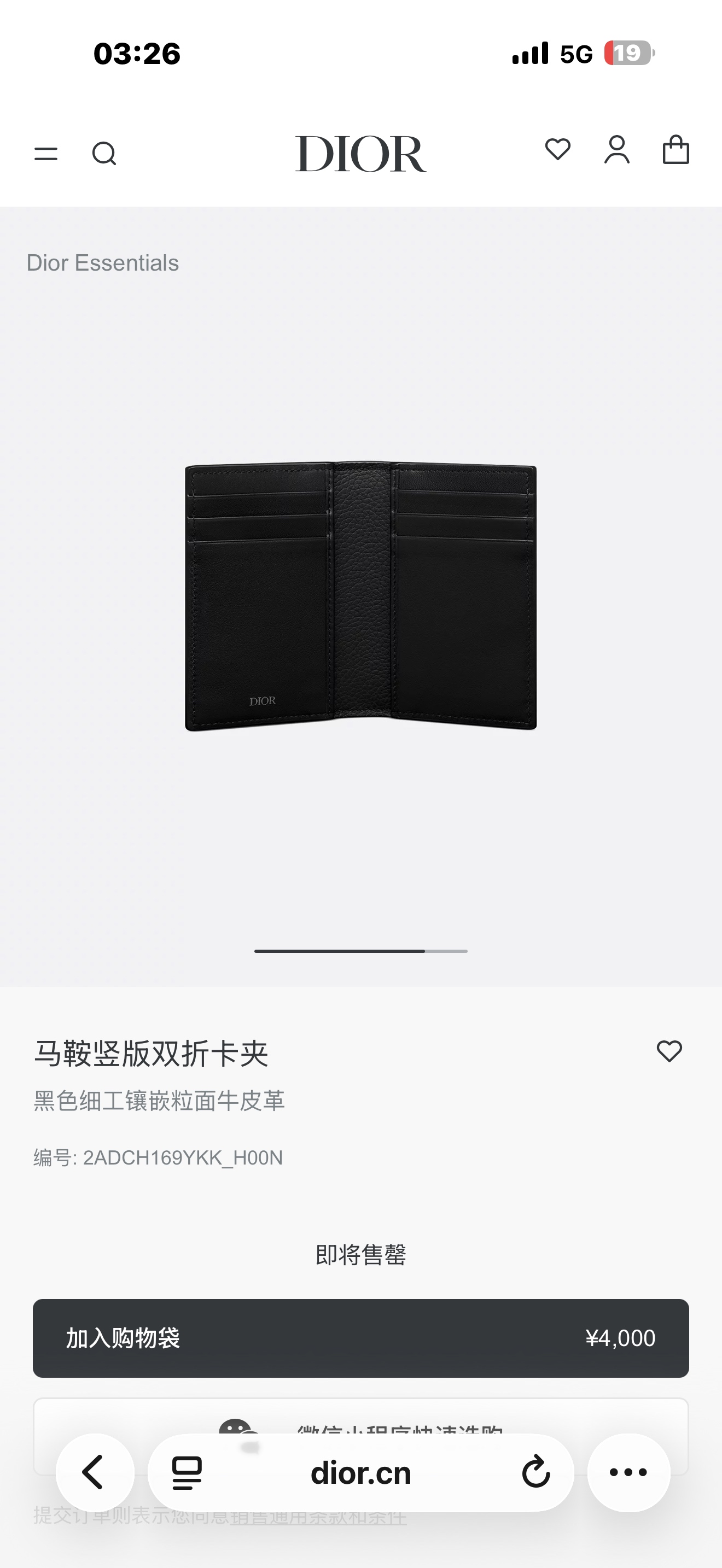The image size is (722, 1568).
Task: Go to the Dior homepage logo
Action: 360,154
